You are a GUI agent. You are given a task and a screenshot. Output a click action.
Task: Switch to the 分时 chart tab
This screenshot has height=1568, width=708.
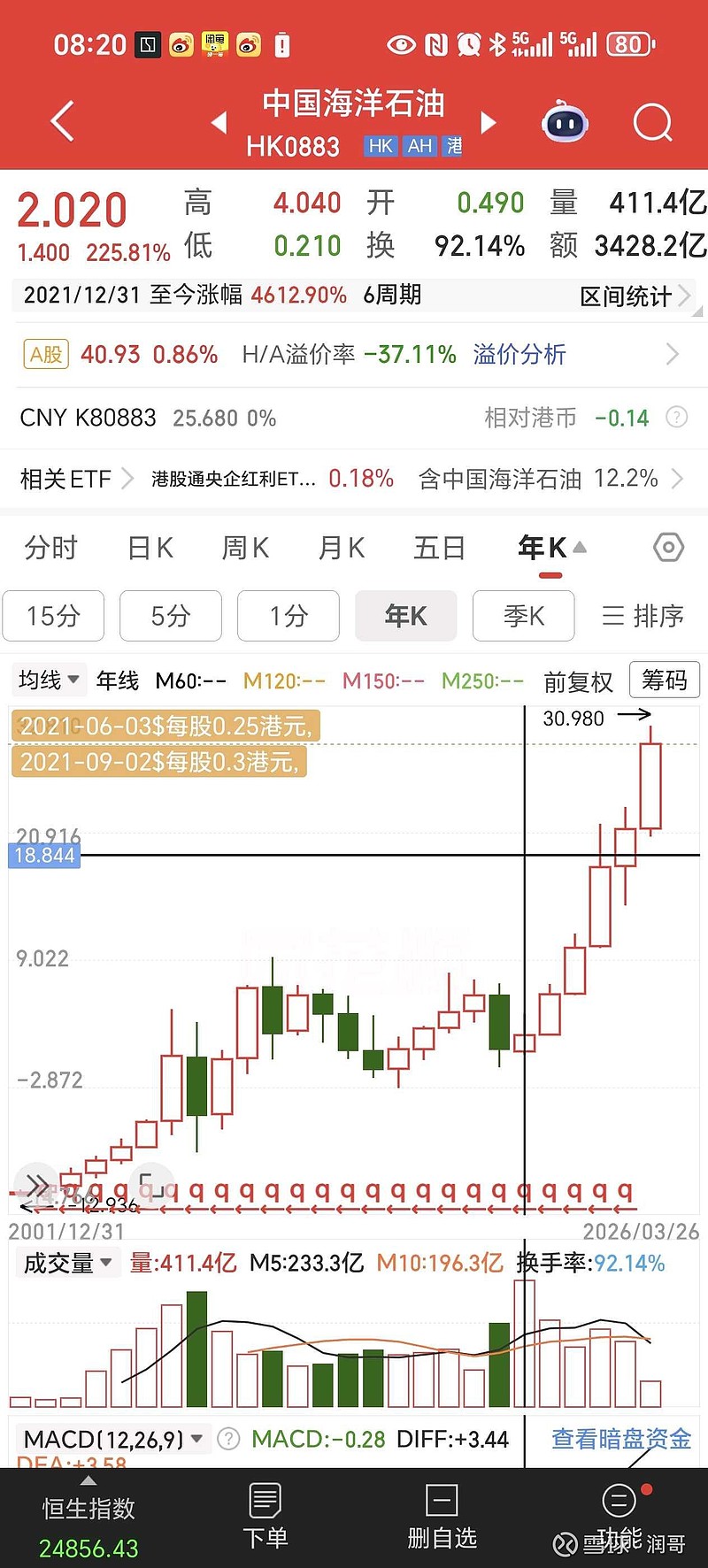(x=51, y=548)
